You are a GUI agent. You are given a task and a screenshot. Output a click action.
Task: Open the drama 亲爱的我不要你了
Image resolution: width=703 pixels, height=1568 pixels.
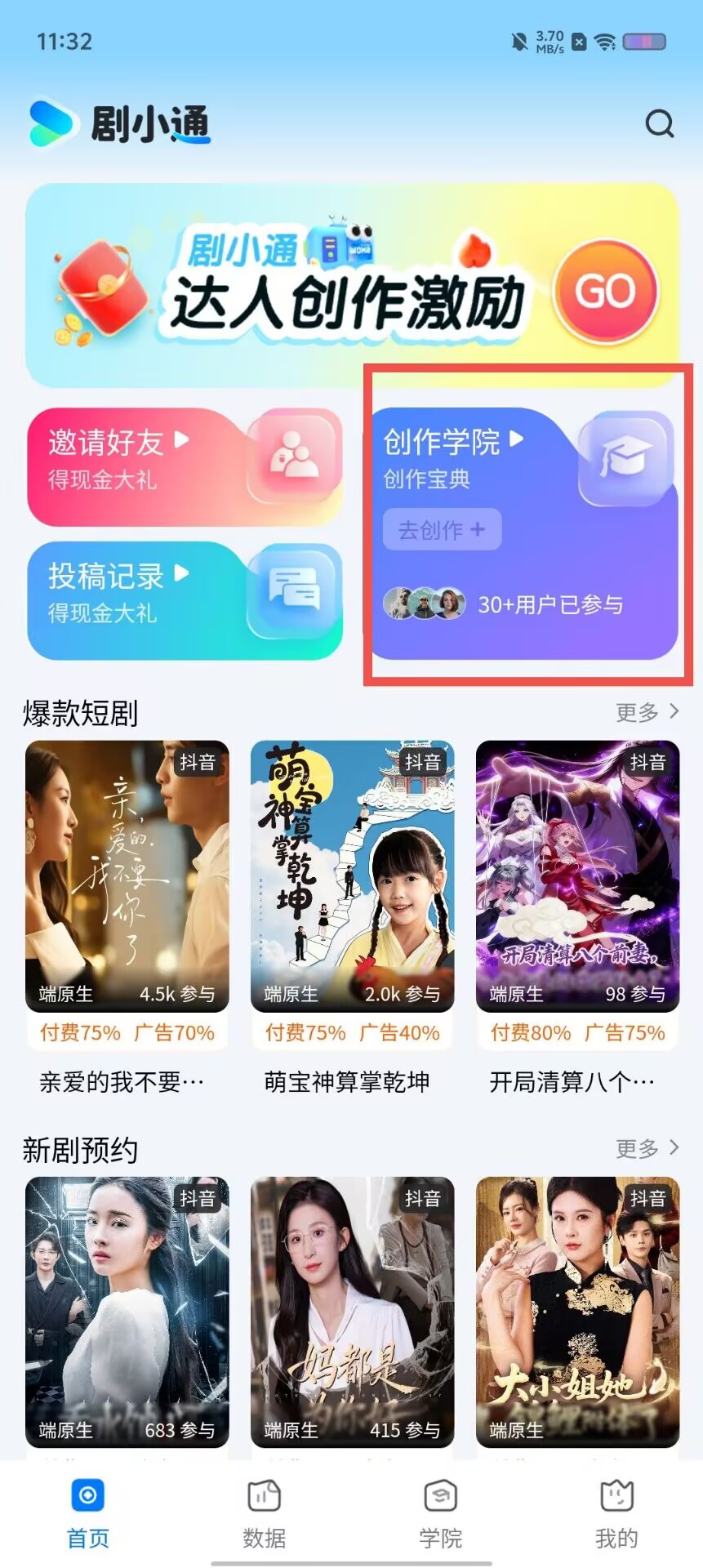click(127, 875)
